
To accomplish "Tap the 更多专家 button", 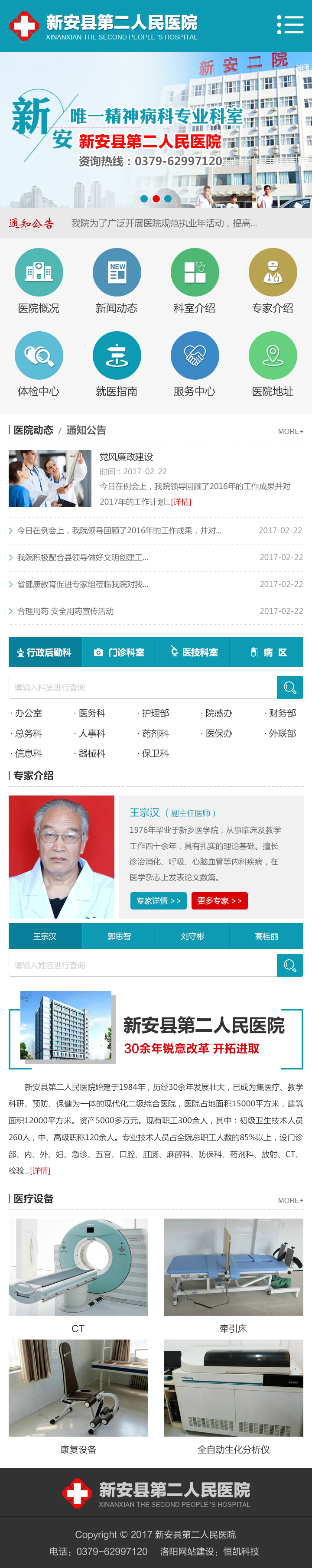I will [x=219, y=901].
